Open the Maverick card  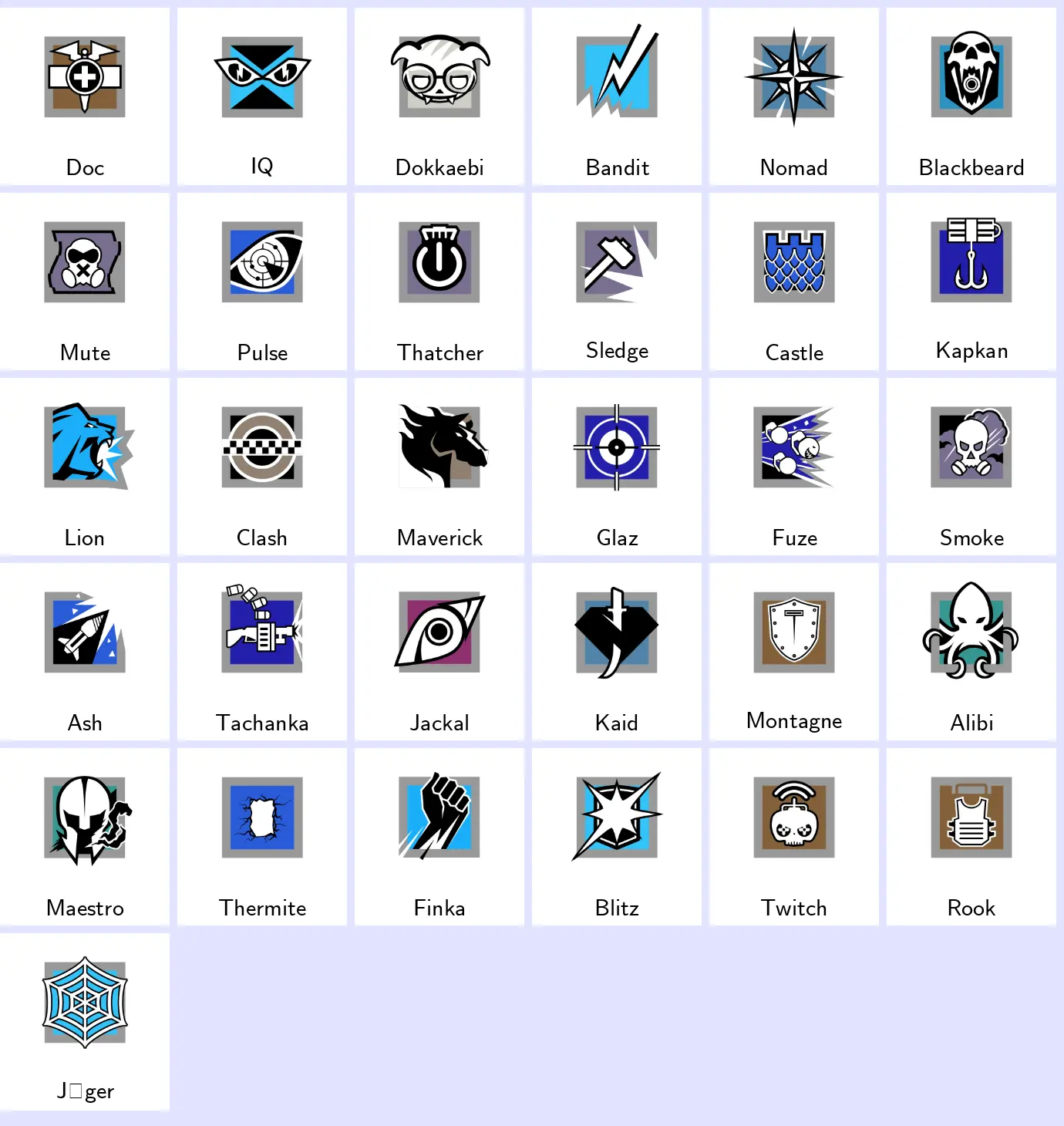[x=439, y=467]
